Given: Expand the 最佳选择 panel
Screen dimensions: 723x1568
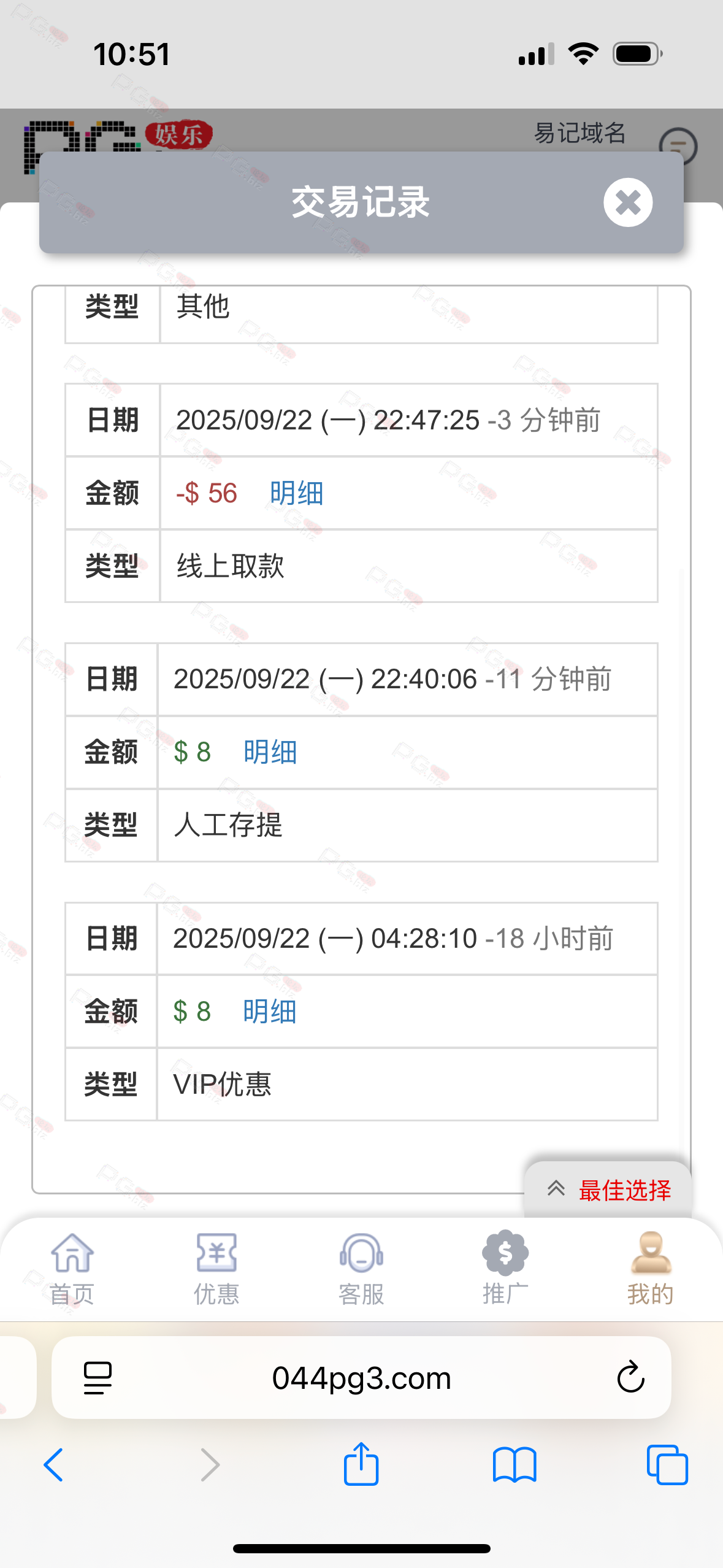Looking at the screenshot, I should coord(608,1190).
